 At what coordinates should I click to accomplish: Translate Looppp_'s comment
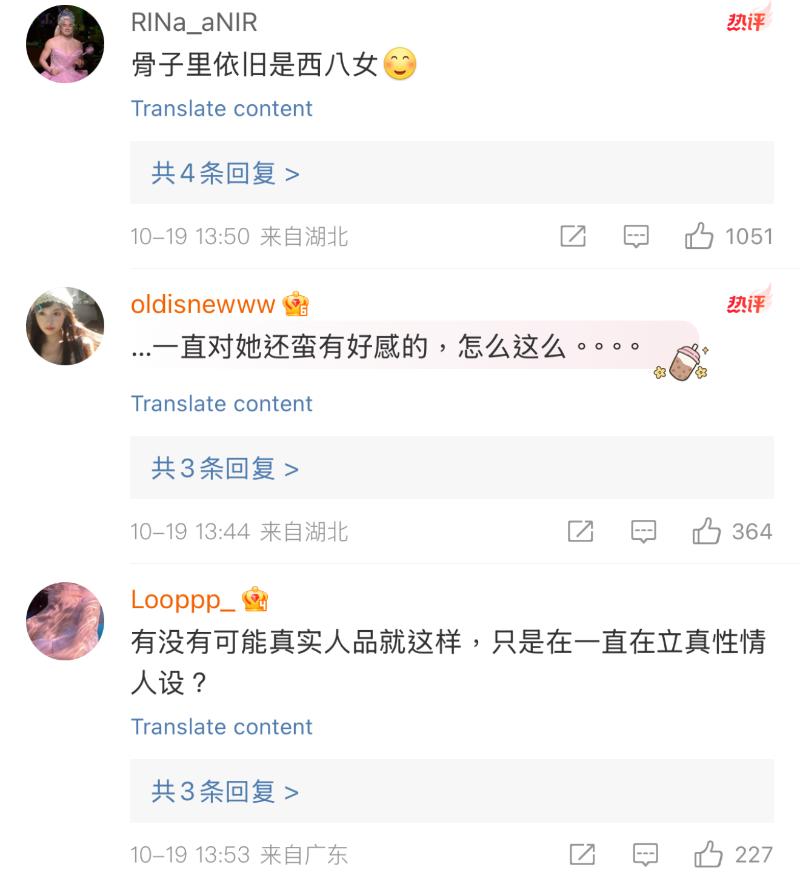pos(221,726)
